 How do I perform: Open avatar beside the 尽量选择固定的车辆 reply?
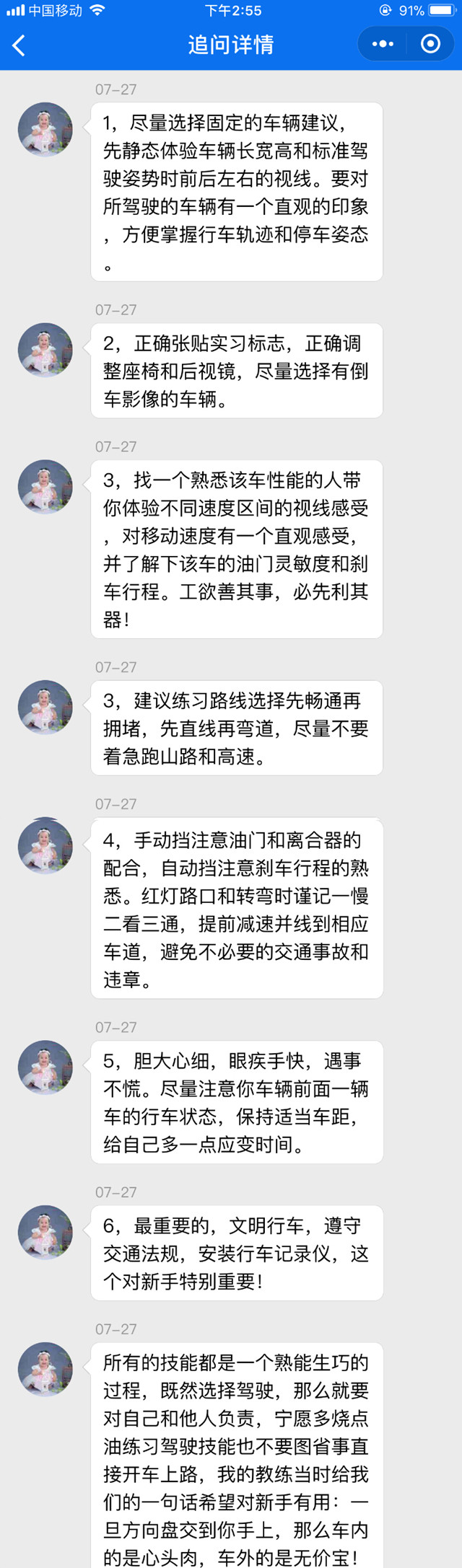[x=45, y=130]
